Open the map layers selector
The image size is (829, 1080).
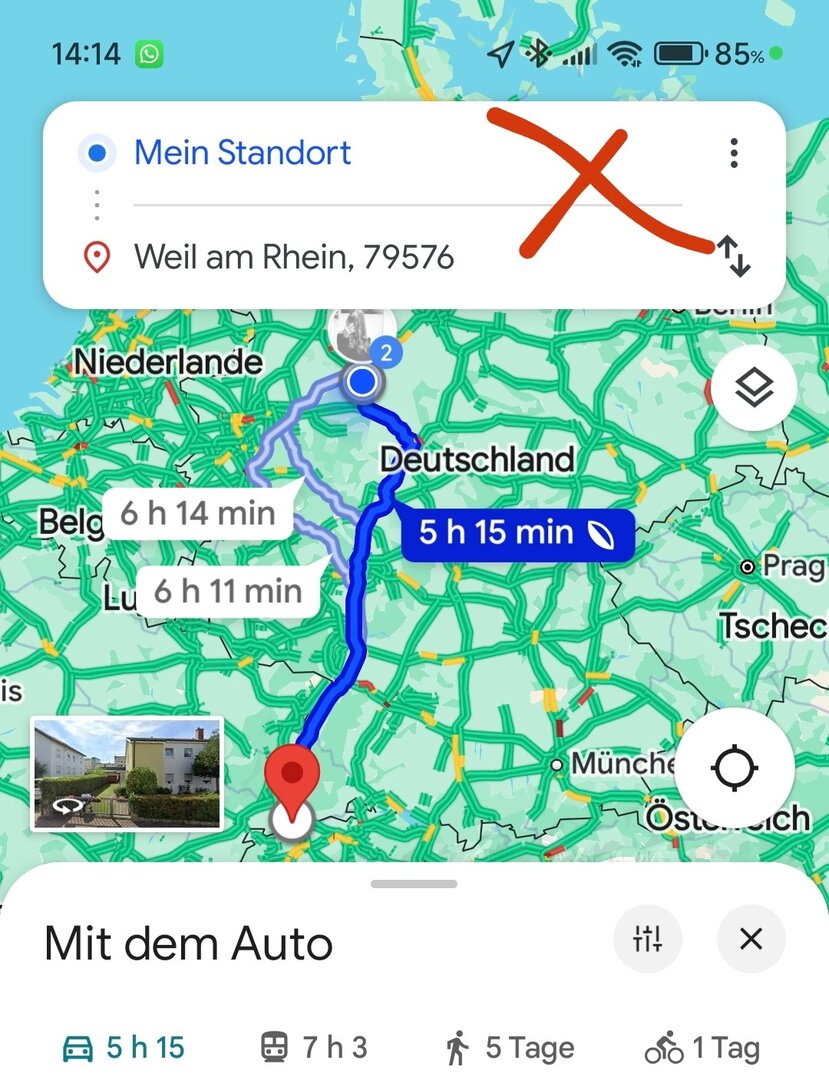[753, 388]
